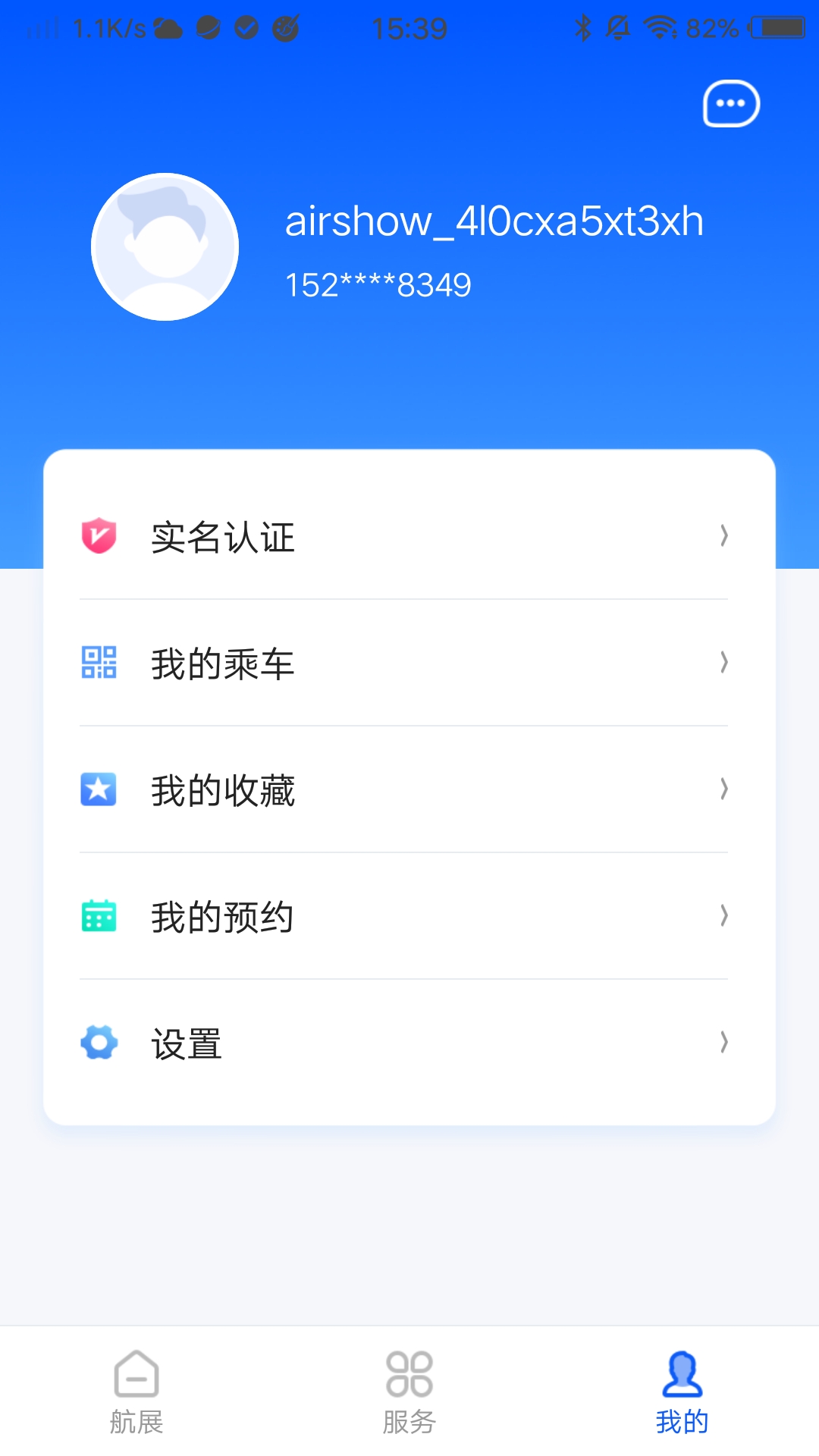Open 我的乘车 via its right arrow
819x1456 pixels.
click(723, 664)
